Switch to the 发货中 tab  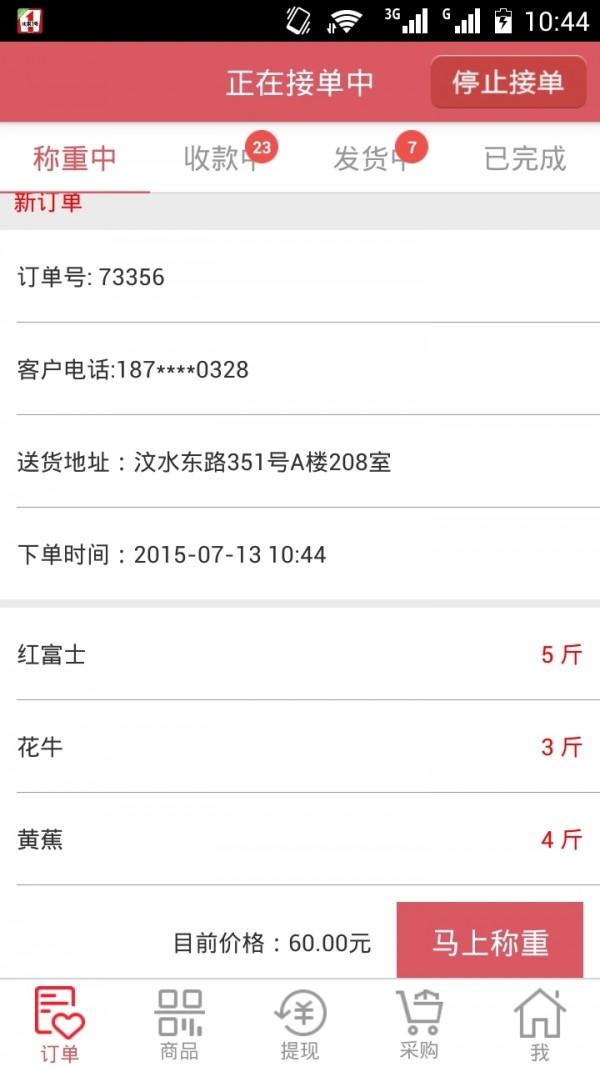click(372, 158)
